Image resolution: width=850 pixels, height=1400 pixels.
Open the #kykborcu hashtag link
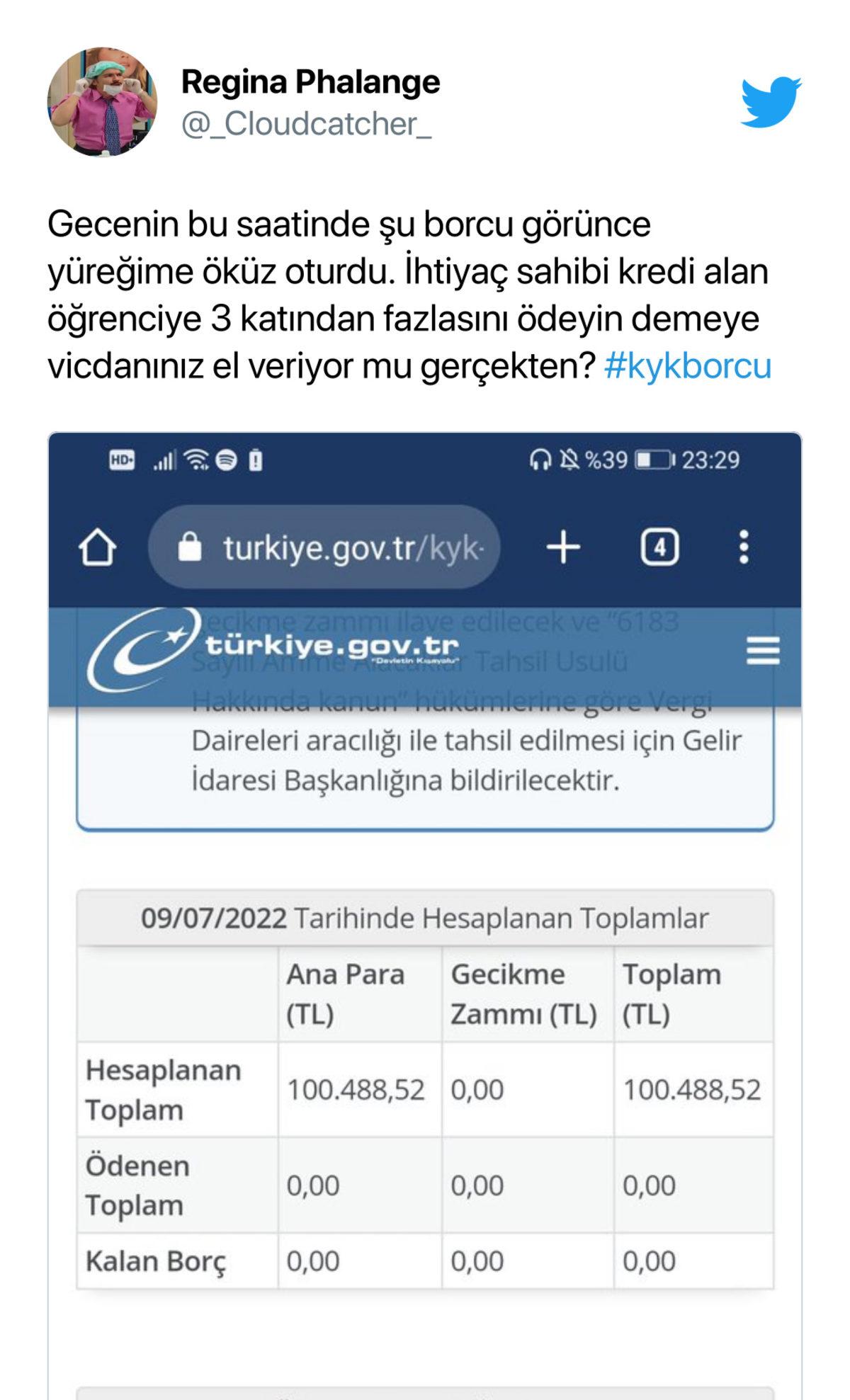point(690,365)
